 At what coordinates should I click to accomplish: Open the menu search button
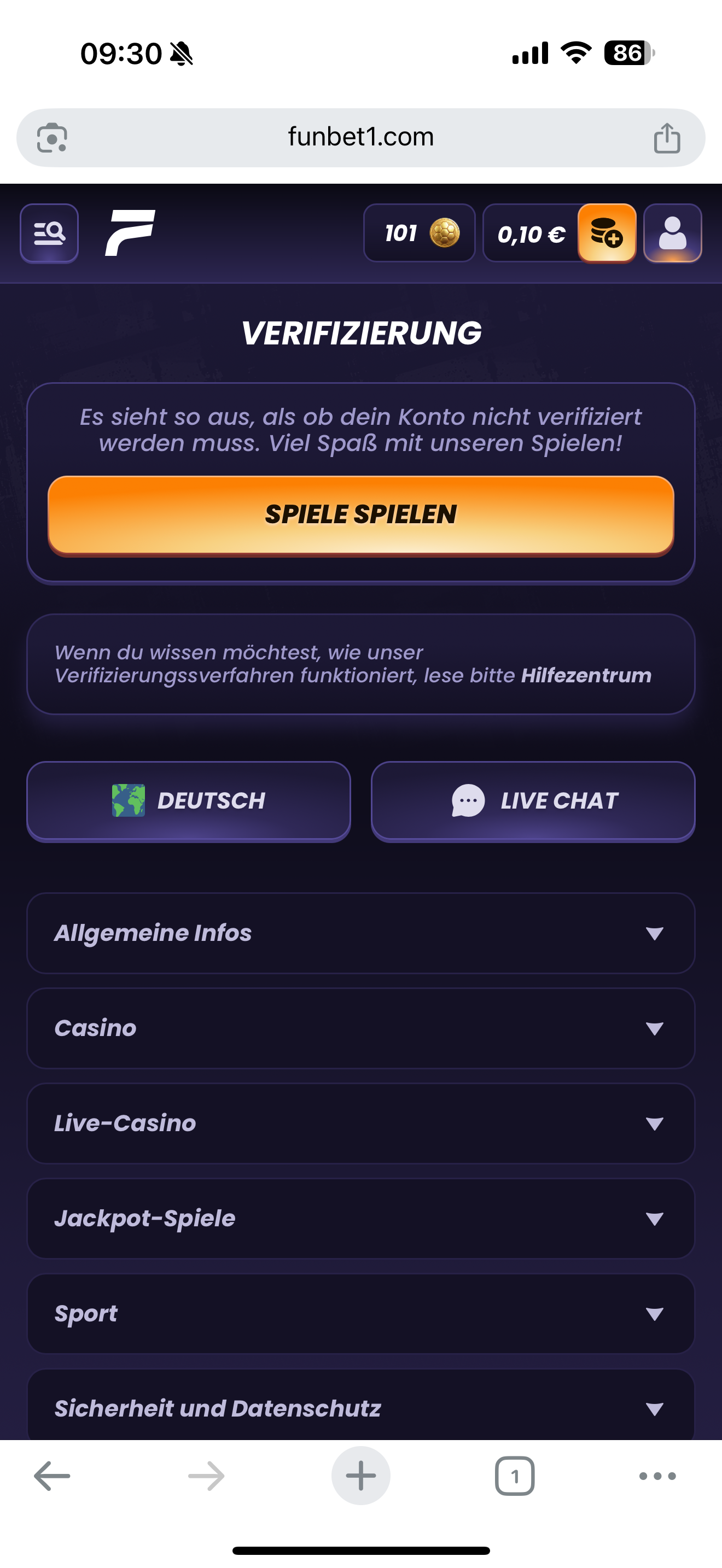click(x=49, y=233)
